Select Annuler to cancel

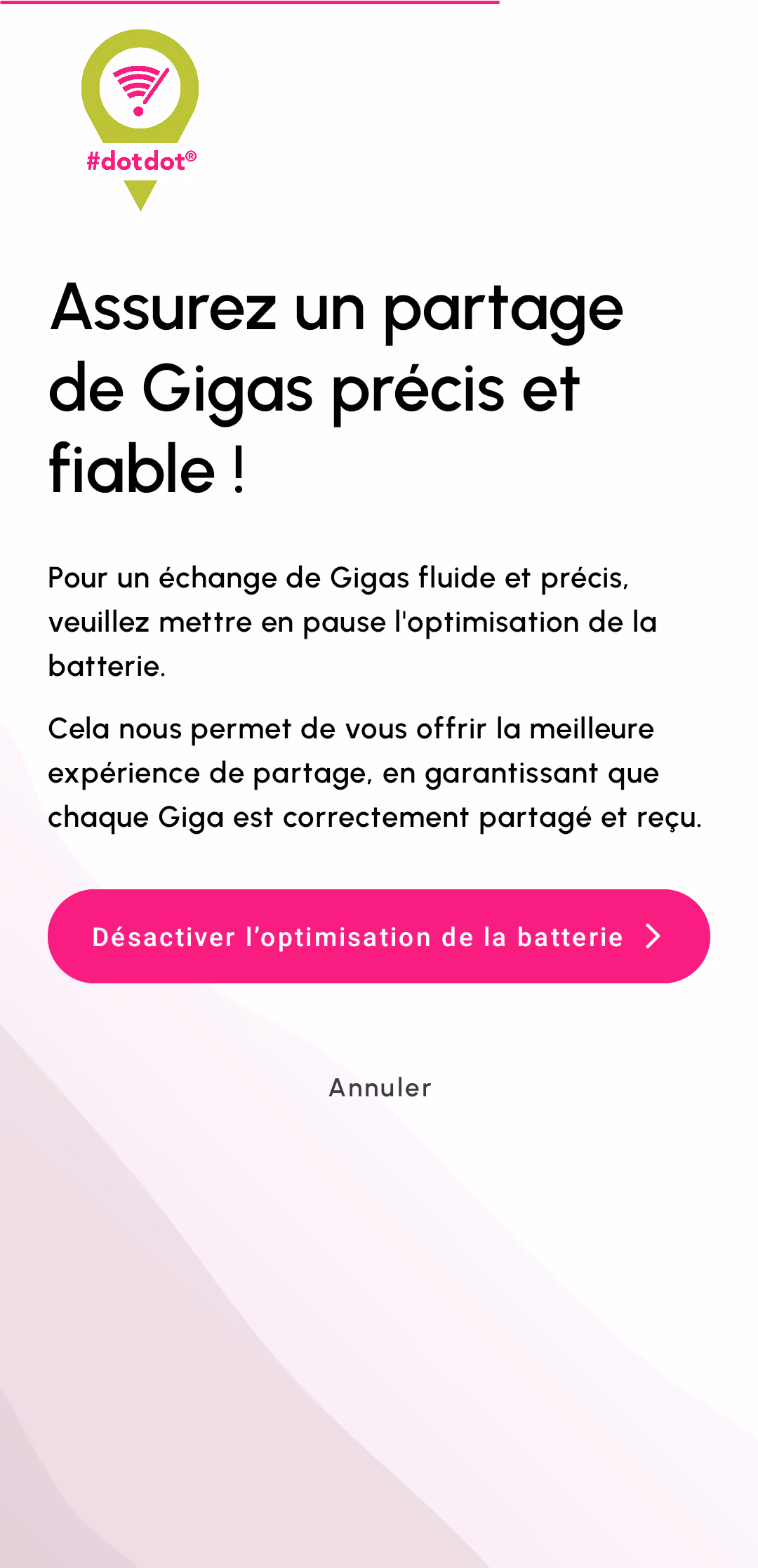point(380,1088)
